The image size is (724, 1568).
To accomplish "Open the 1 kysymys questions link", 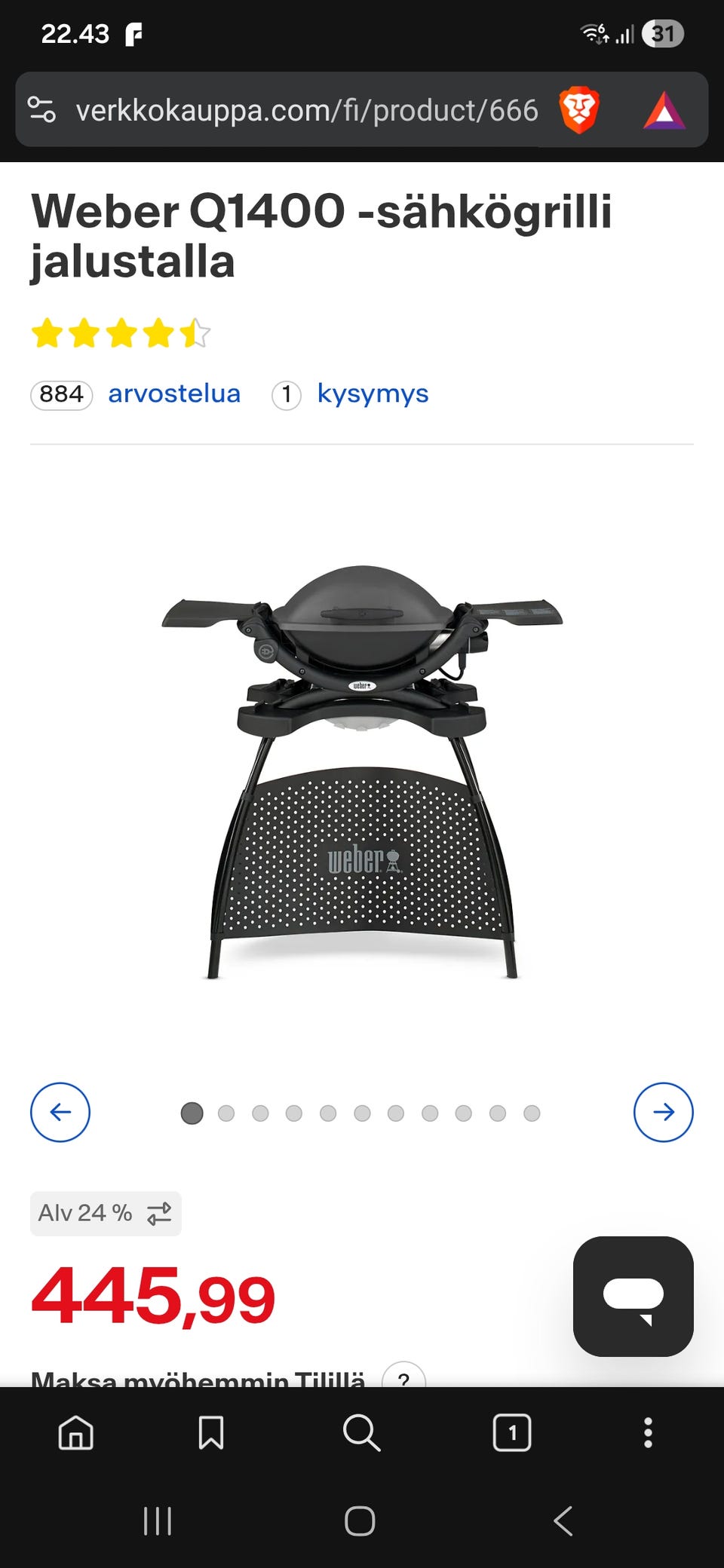I will (372, 394).
